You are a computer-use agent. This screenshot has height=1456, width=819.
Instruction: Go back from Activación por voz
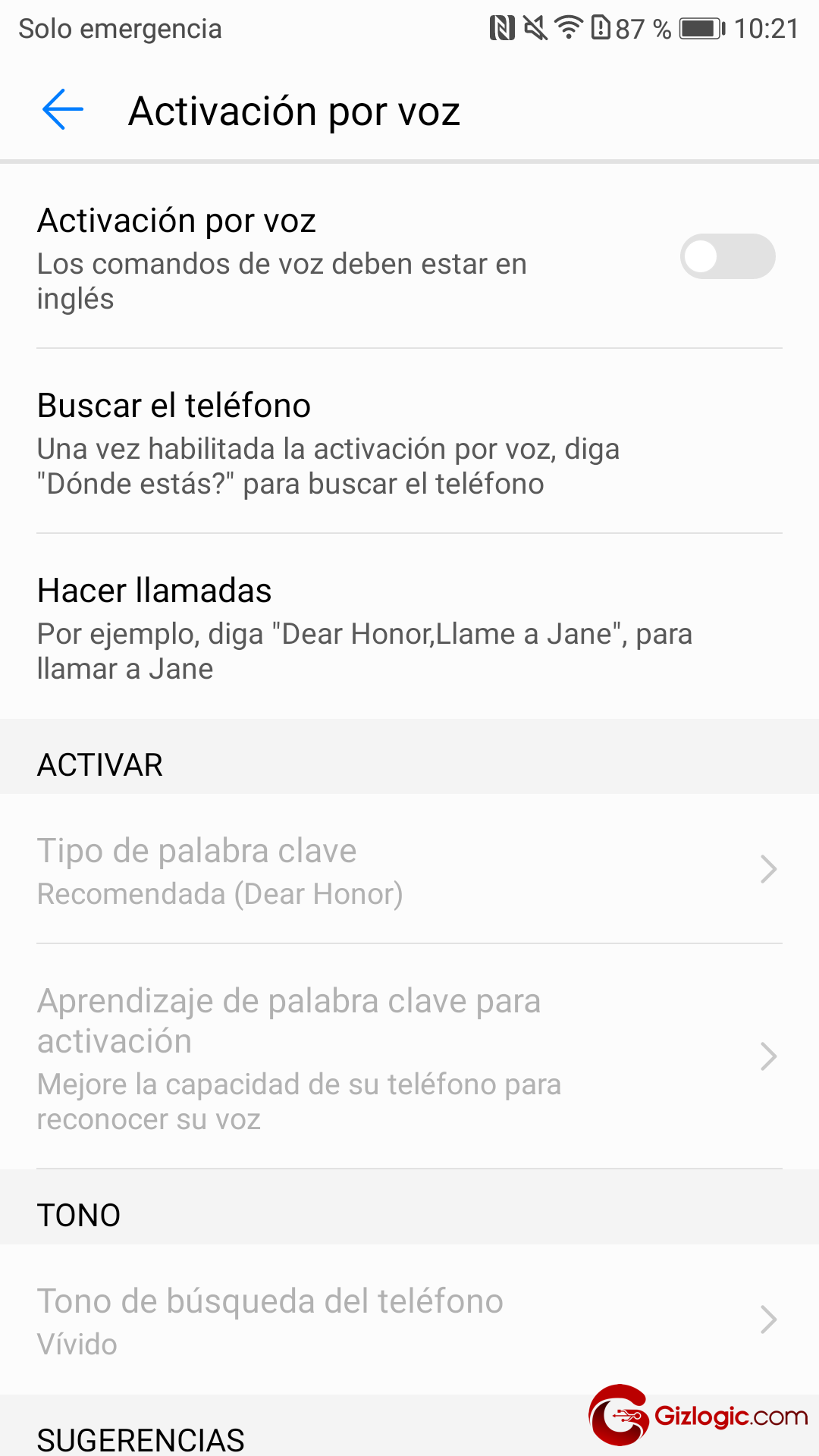63,110
